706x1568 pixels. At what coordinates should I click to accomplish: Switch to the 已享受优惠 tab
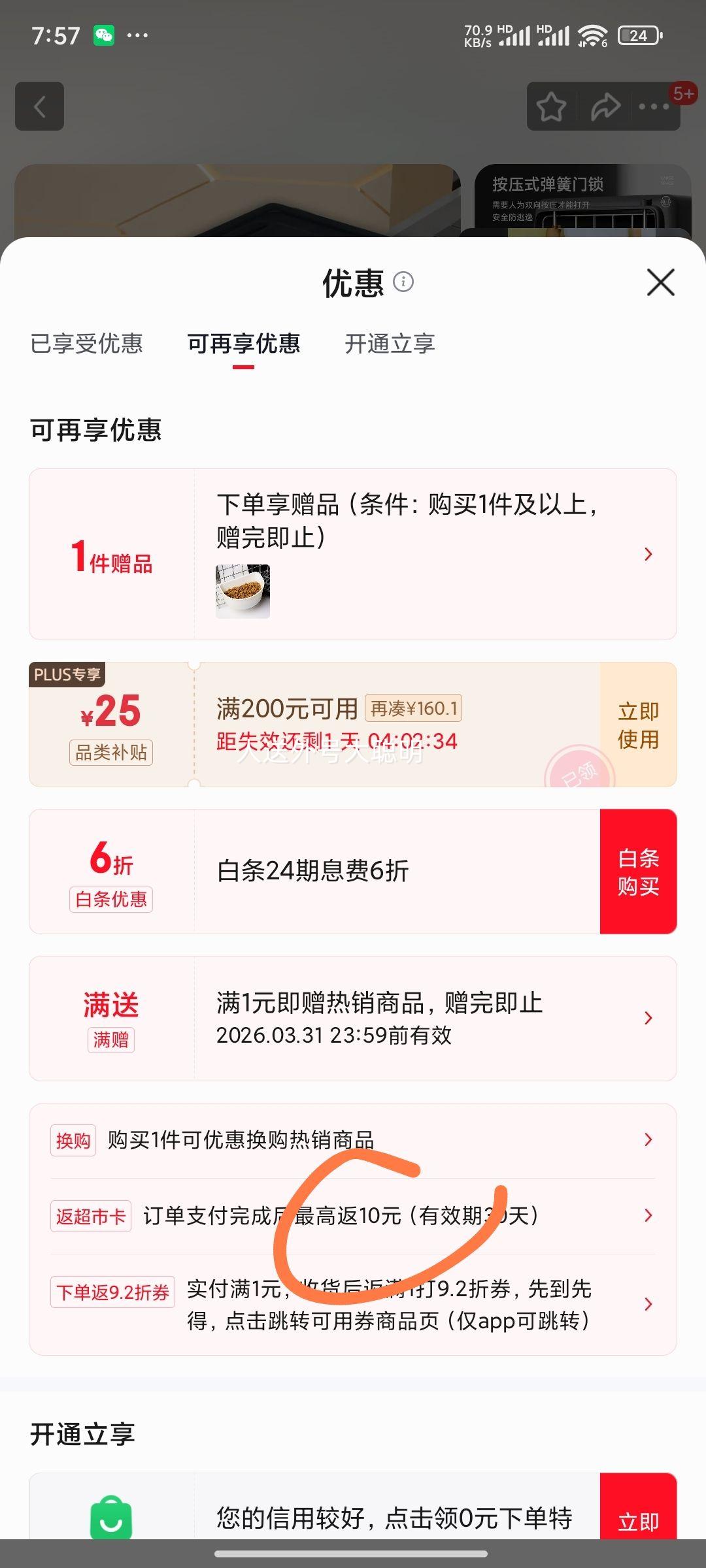[87, 344]
